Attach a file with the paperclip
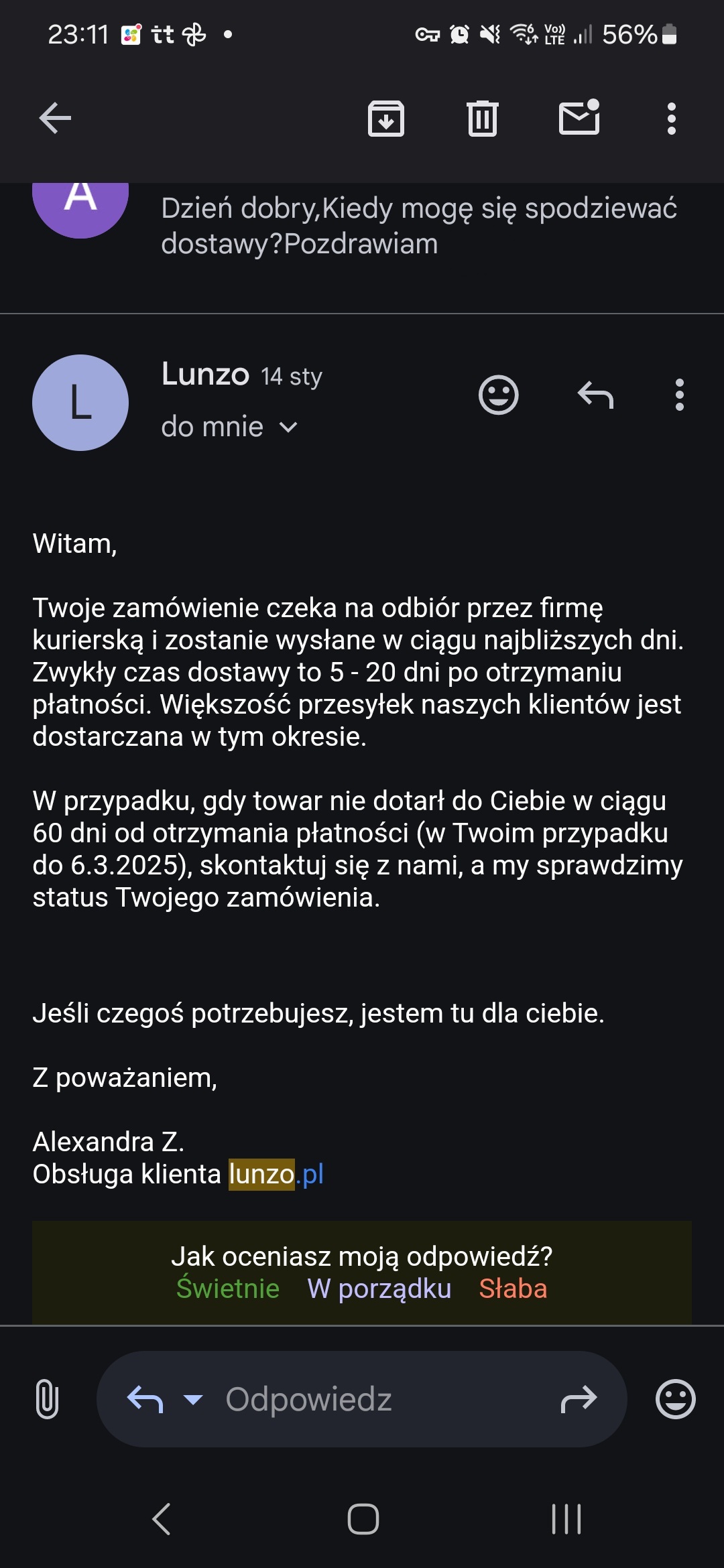724x1568 pixels. coord(47,1399)
